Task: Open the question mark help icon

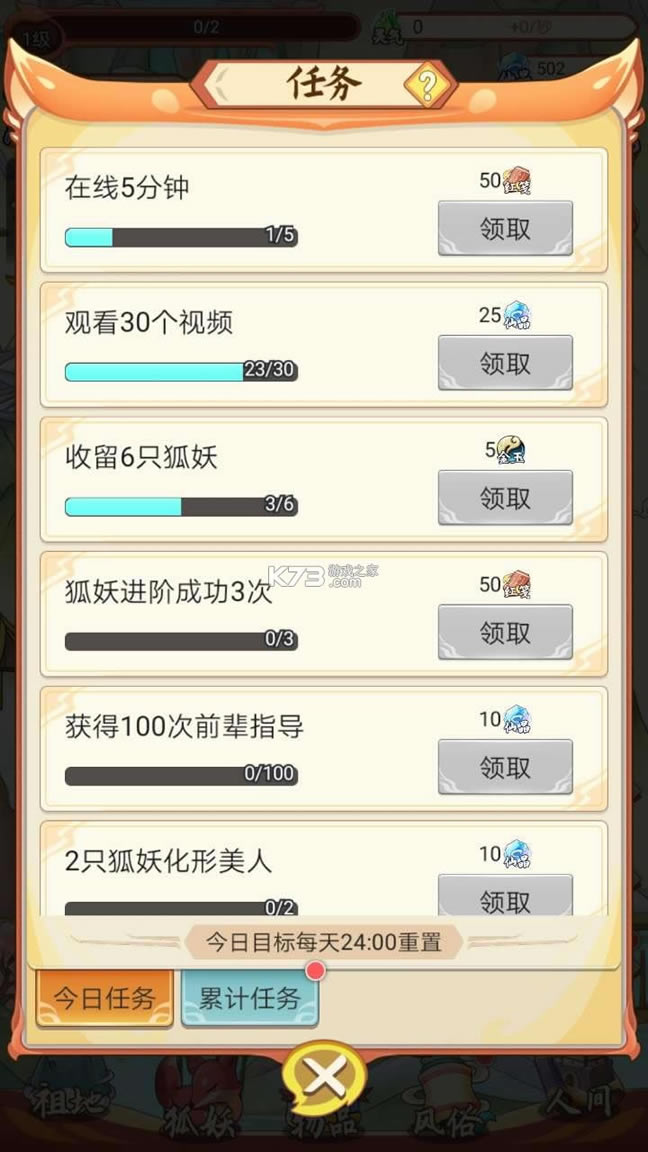Action: 428,87
